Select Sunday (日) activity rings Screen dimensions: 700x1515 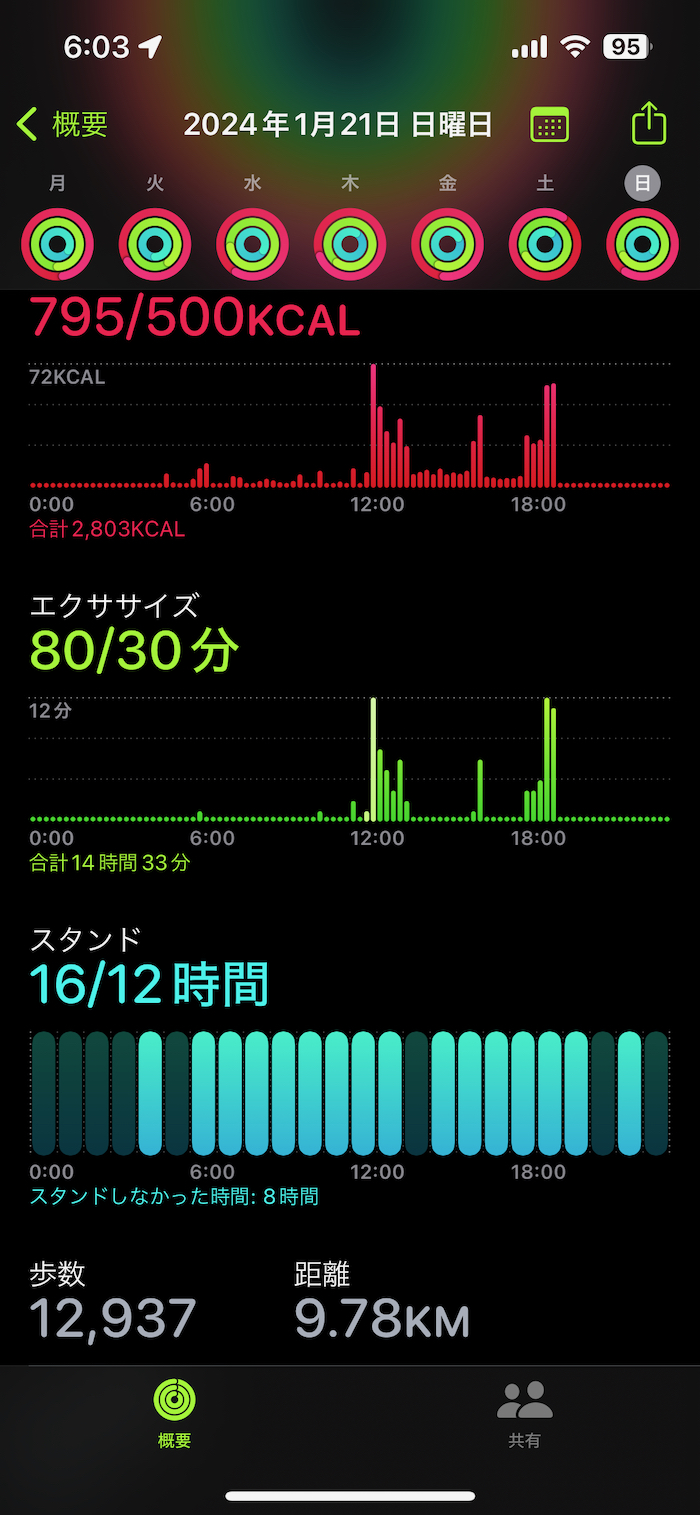[642, 244]
